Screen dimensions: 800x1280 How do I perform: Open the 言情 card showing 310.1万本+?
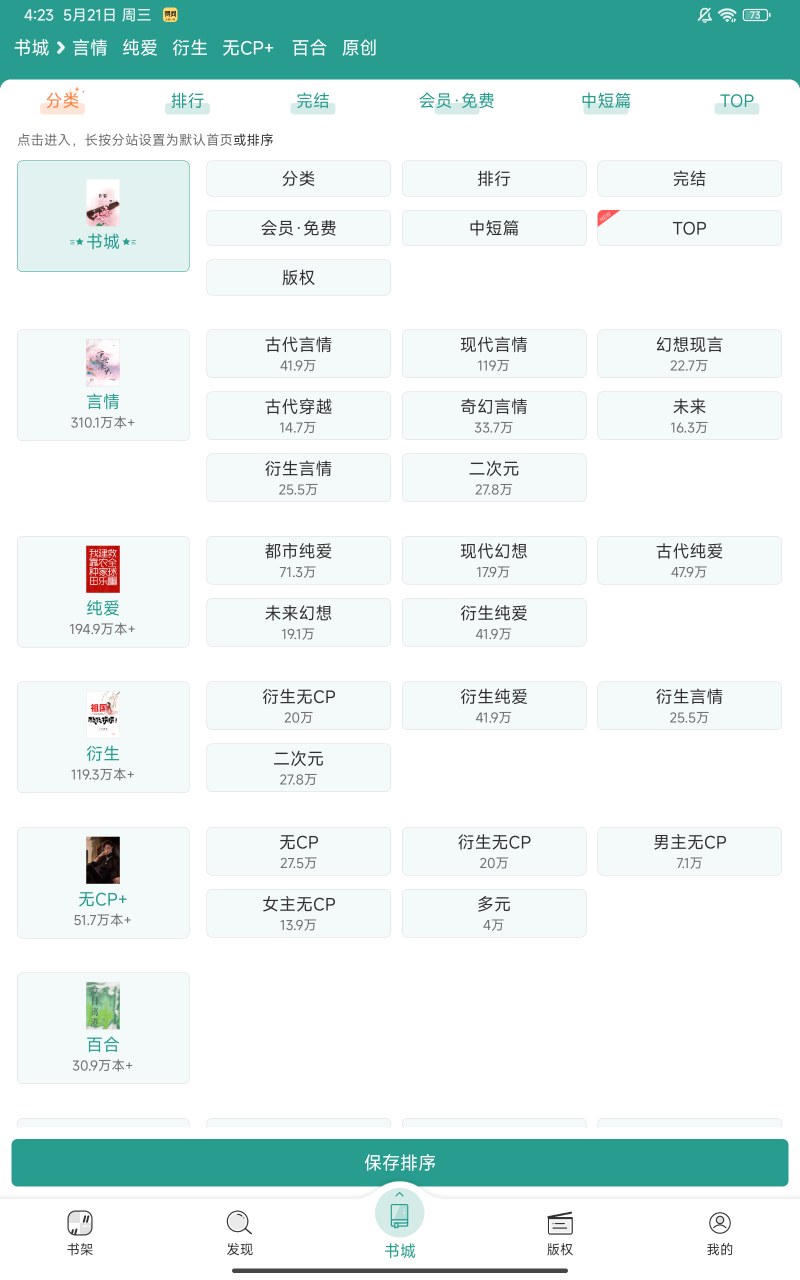click(x=103, y=385)
